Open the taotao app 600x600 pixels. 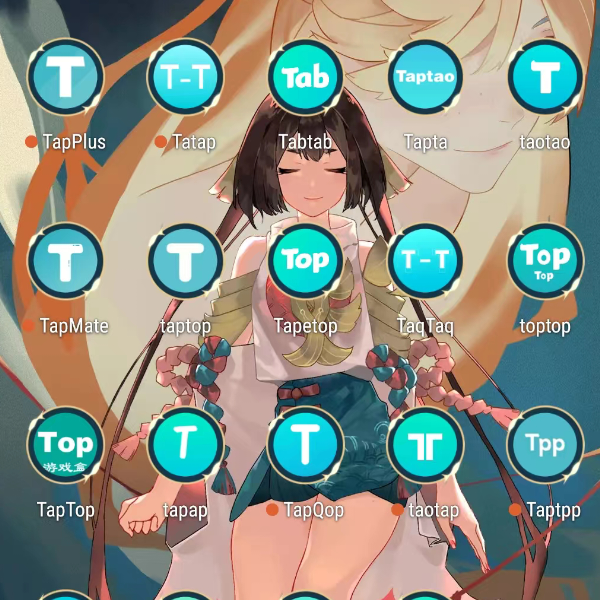[x=545, y=78]
